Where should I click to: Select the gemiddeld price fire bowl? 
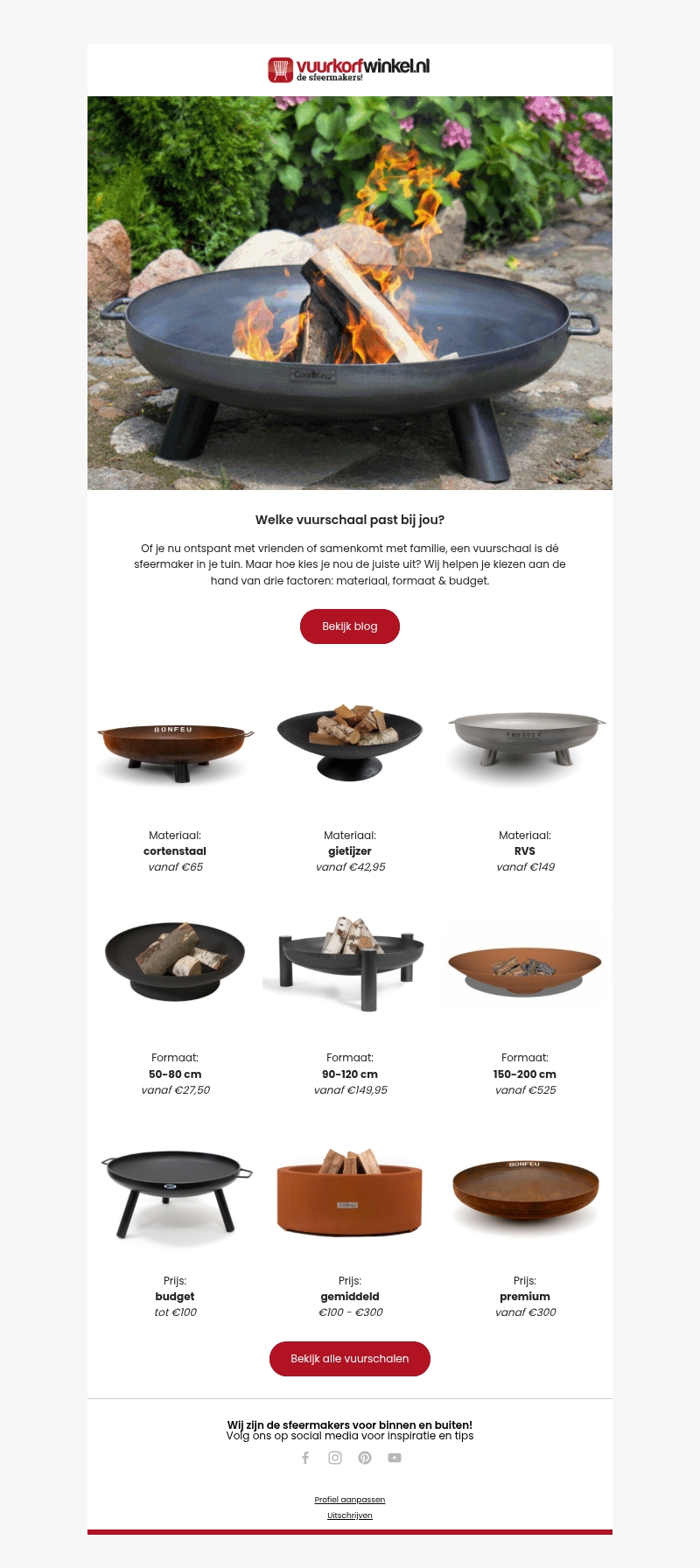350,1190
